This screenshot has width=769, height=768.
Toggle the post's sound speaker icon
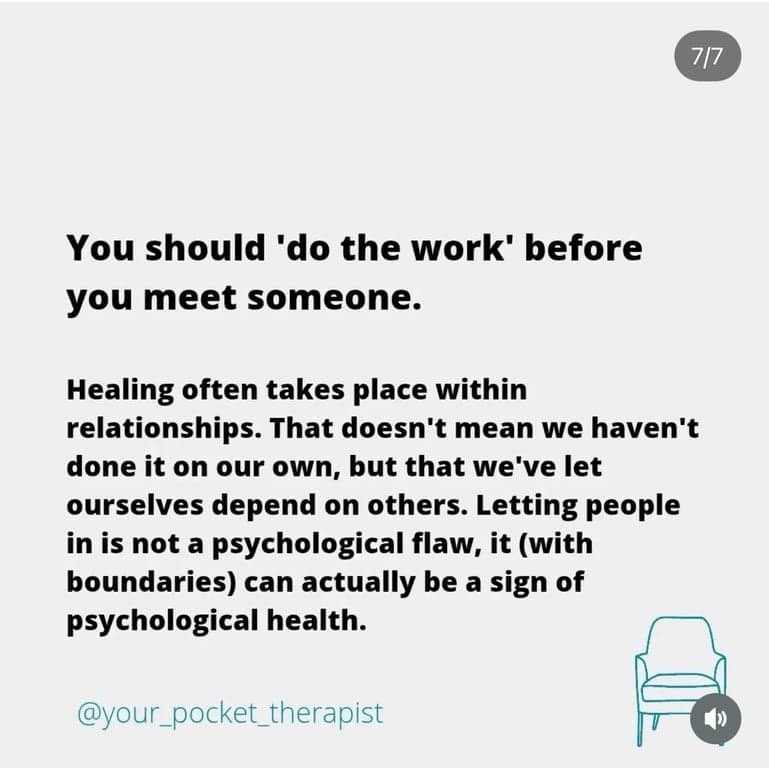tap(716, 718)
